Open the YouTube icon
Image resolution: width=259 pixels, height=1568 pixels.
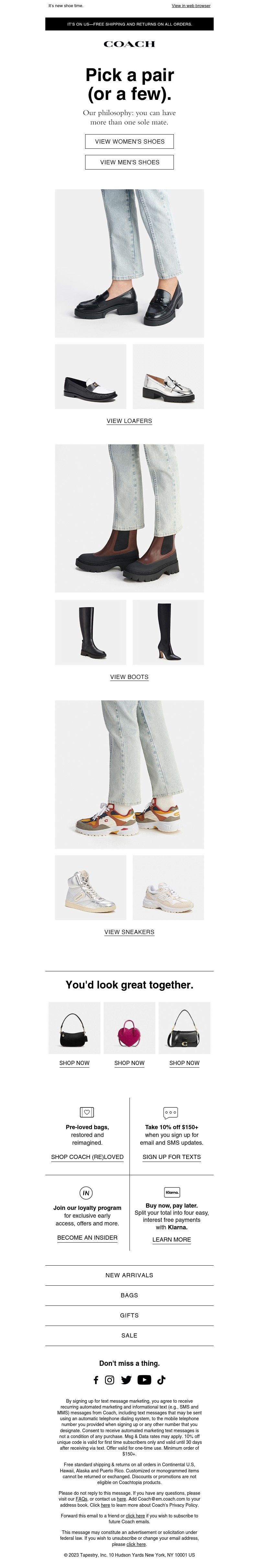tap(144, 1380)
